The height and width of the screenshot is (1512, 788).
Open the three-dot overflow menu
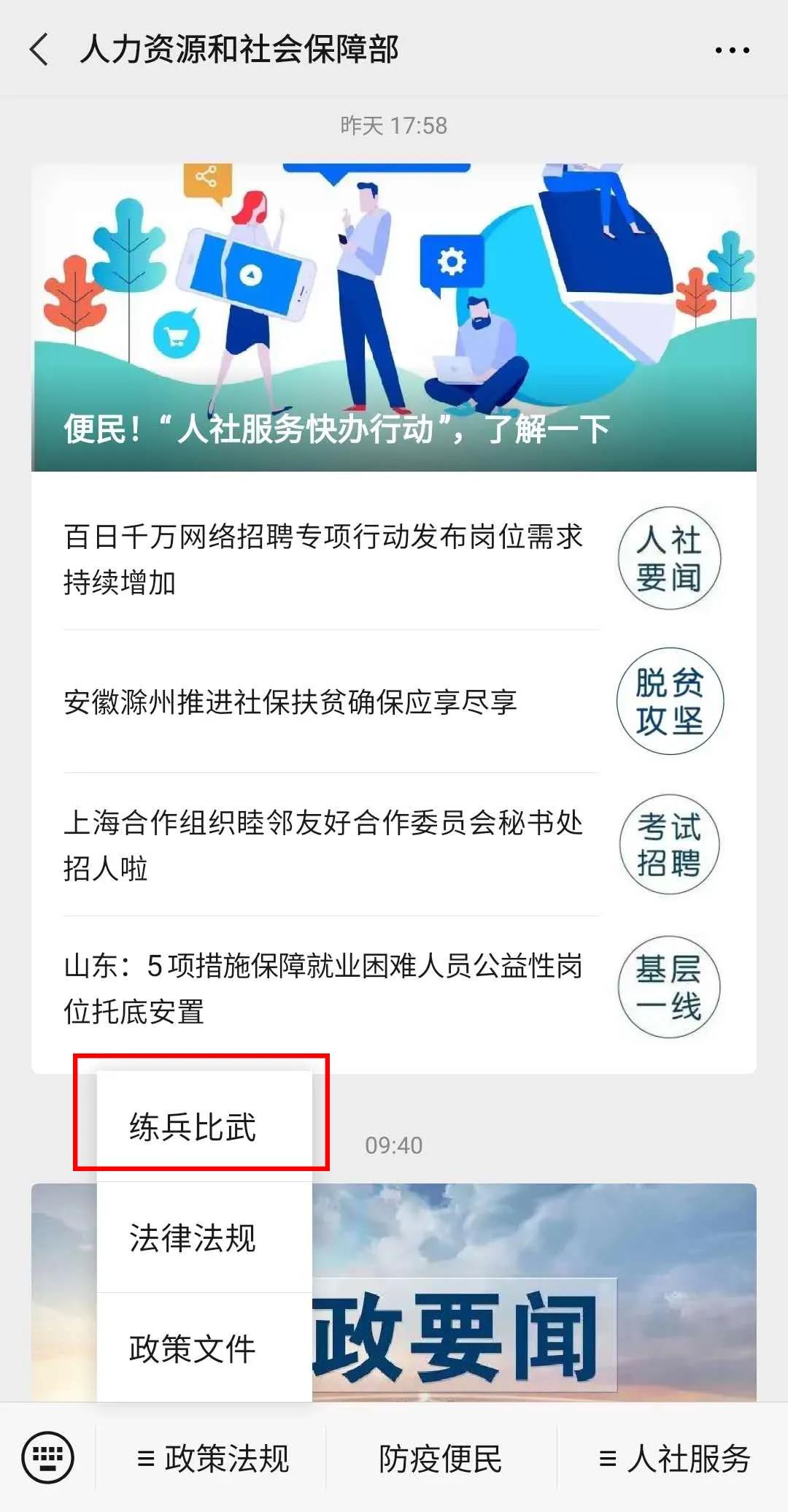point(732,50)
